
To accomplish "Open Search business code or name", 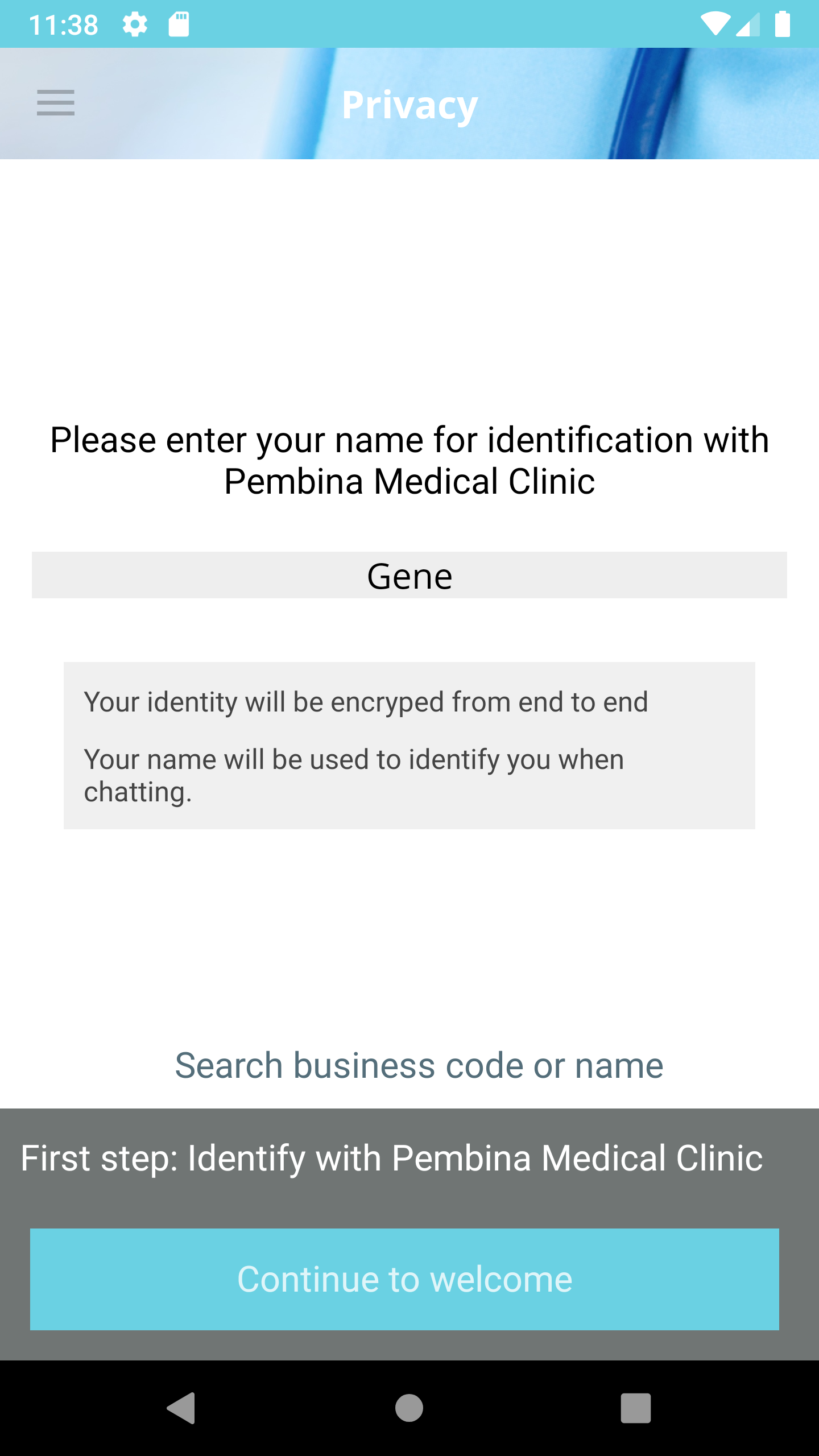I will [419, 1065].
